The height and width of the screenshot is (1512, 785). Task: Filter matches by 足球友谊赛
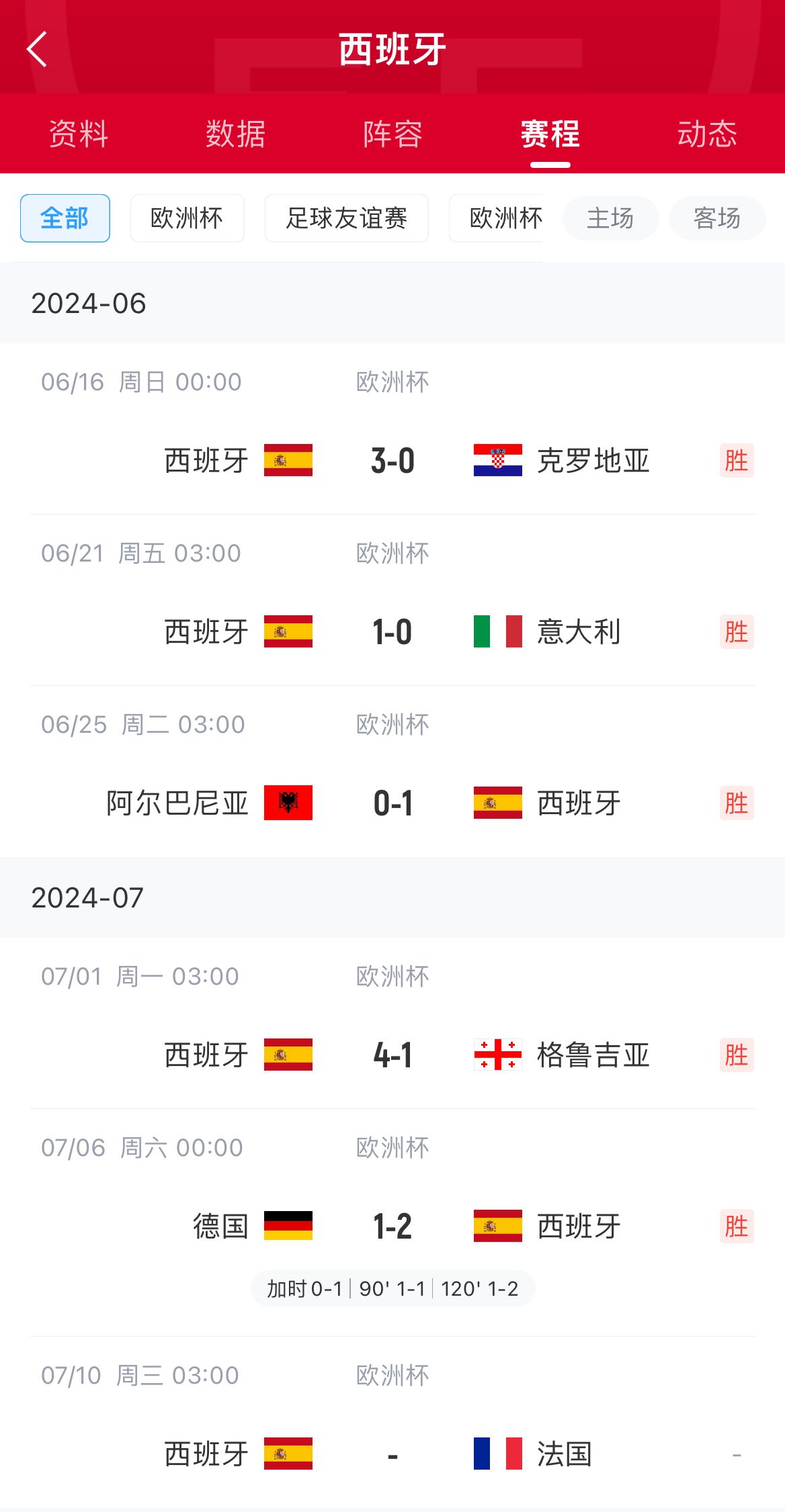(x=347, y=218)
